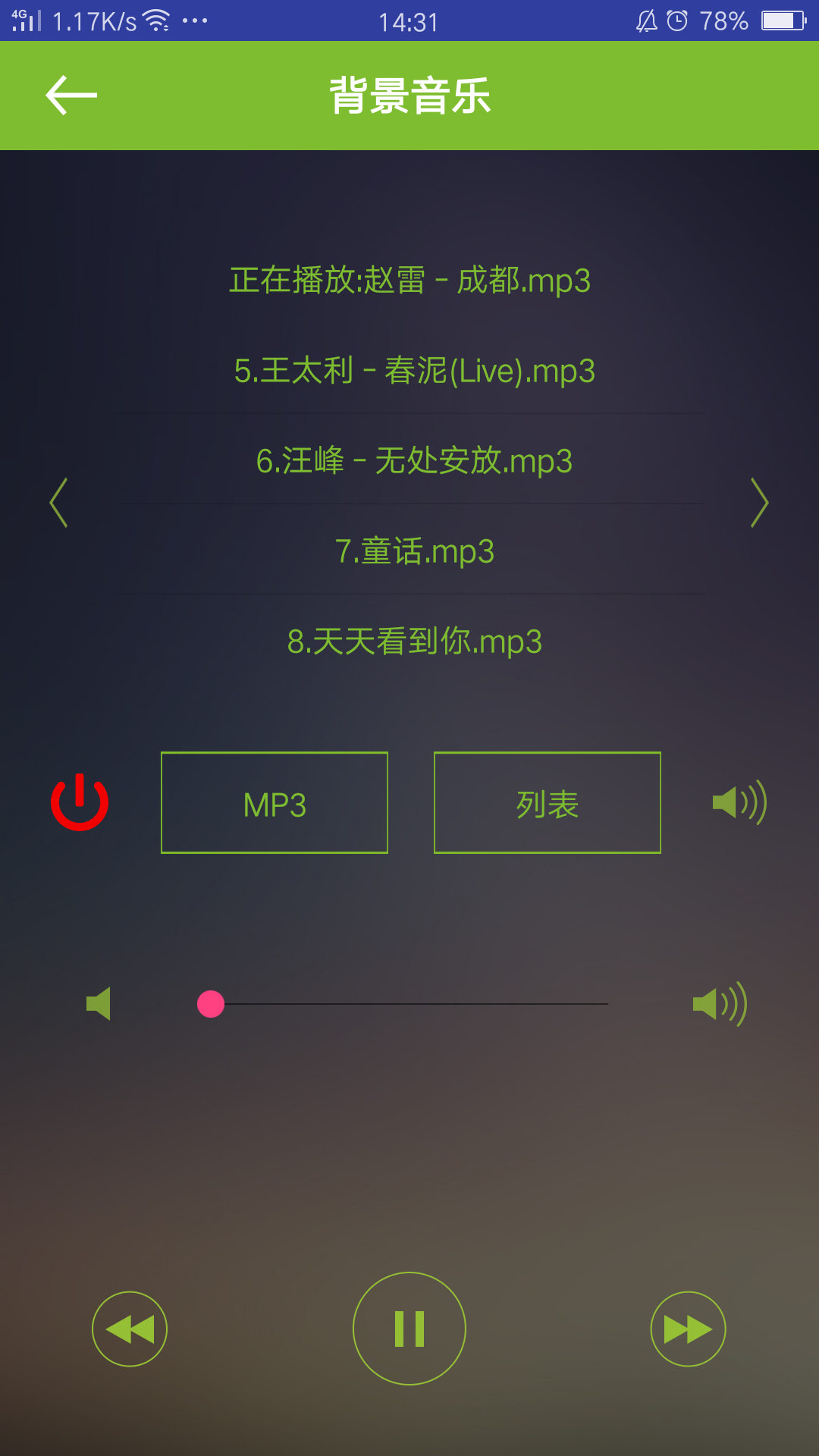Go back using the header arrow
Image resolution: width=819 pixels, height=1456 pixels.
pos(71,96)
